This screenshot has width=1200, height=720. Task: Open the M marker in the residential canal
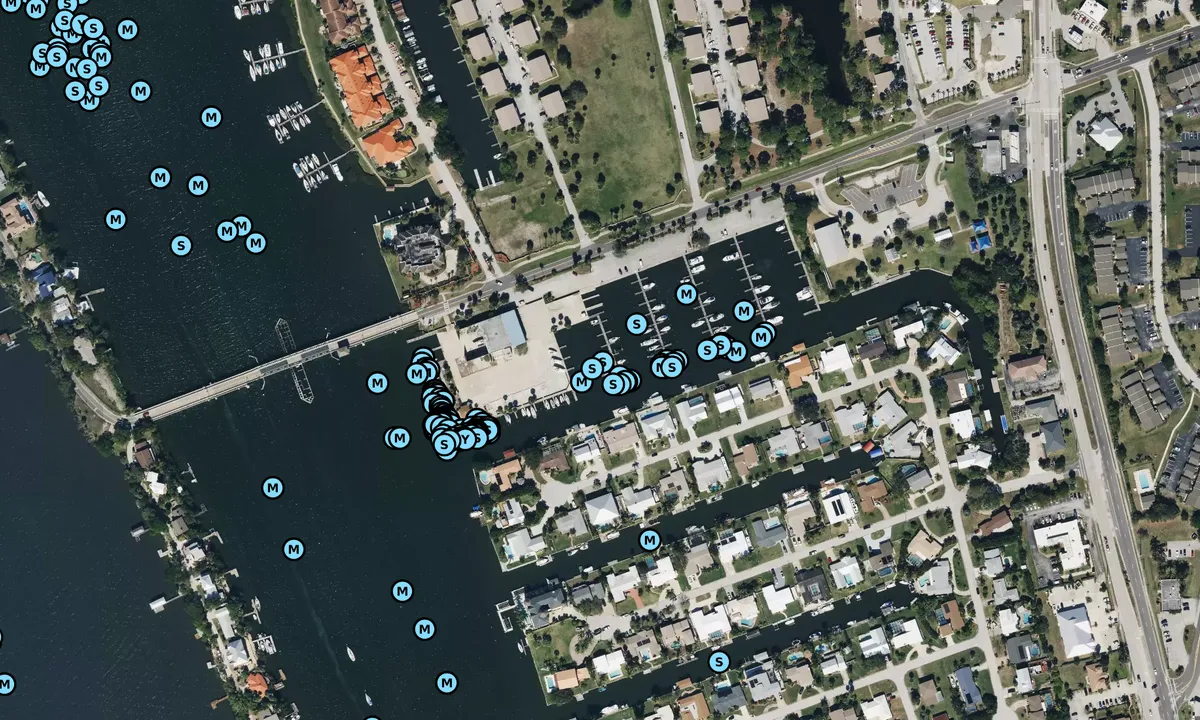coord(649,540)
